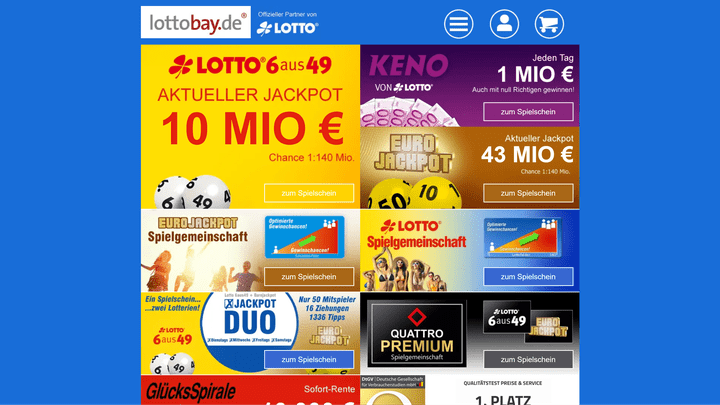This screenshot has width=720, height=405.
Task: Open Spielschein for Jackpot DUO
Action: [309, 359]
